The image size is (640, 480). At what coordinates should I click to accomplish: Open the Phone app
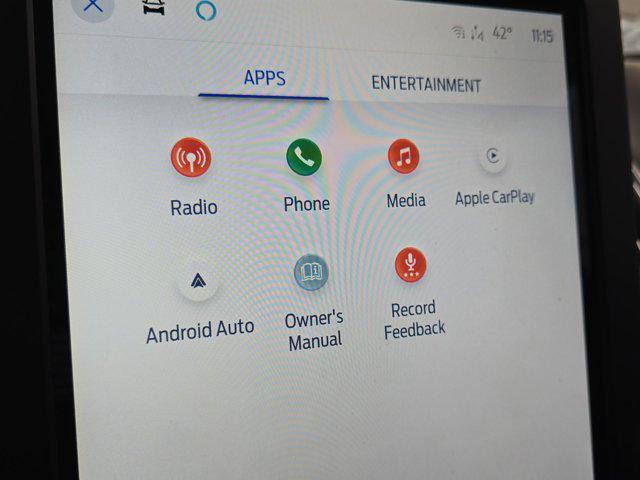click(x=304, y=157)
